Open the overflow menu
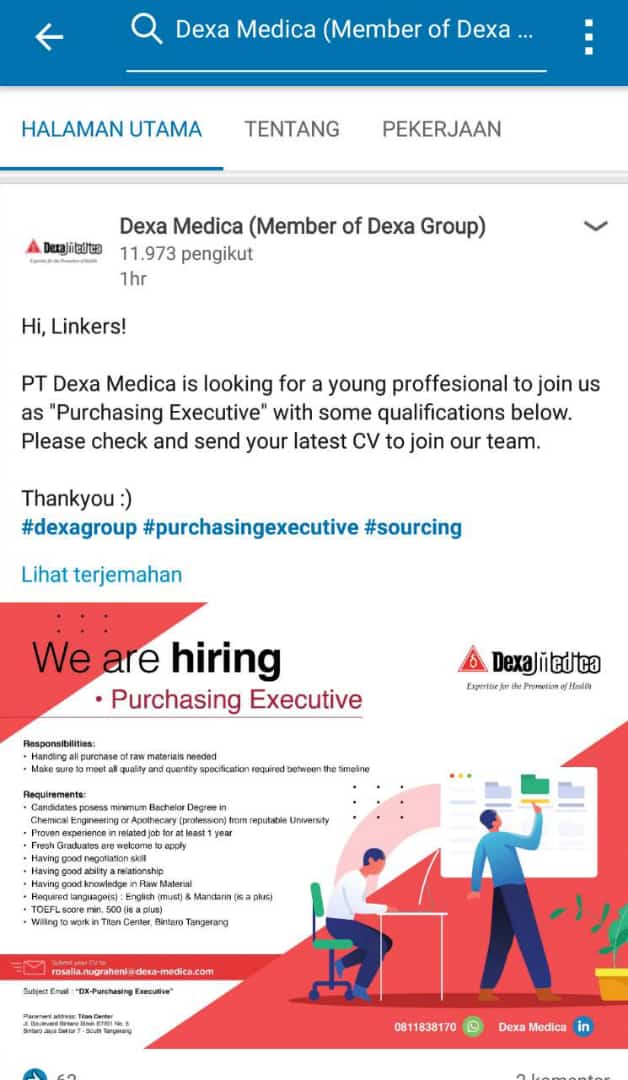Viewport: 628px width, 1080px height. click(589, 37)
